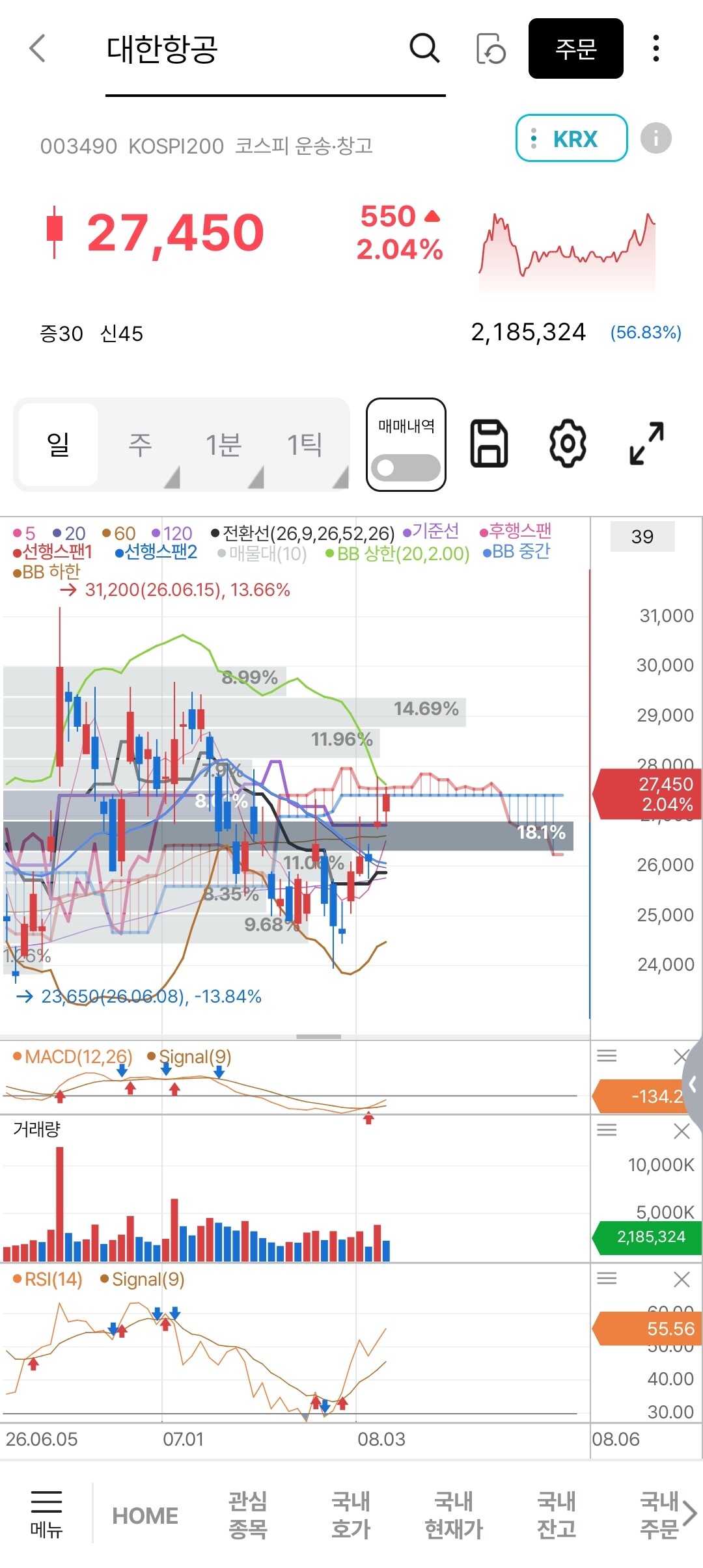Search for another stock
The width and height of the screenshot is (703, 1568).
pyautogui.click(x=424, y=49)
